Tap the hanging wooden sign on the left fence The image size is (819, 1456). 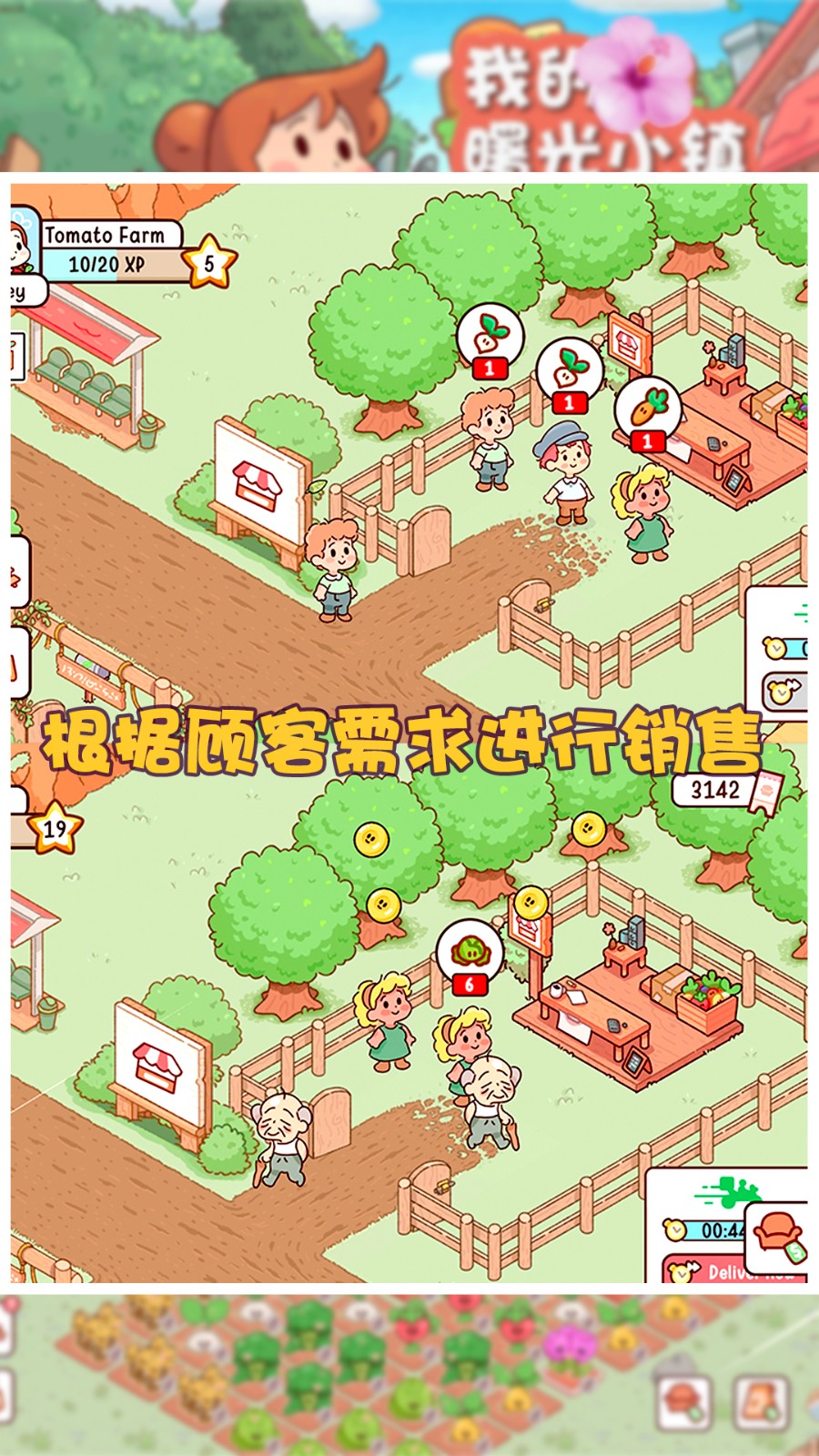(x=91, y=680)
